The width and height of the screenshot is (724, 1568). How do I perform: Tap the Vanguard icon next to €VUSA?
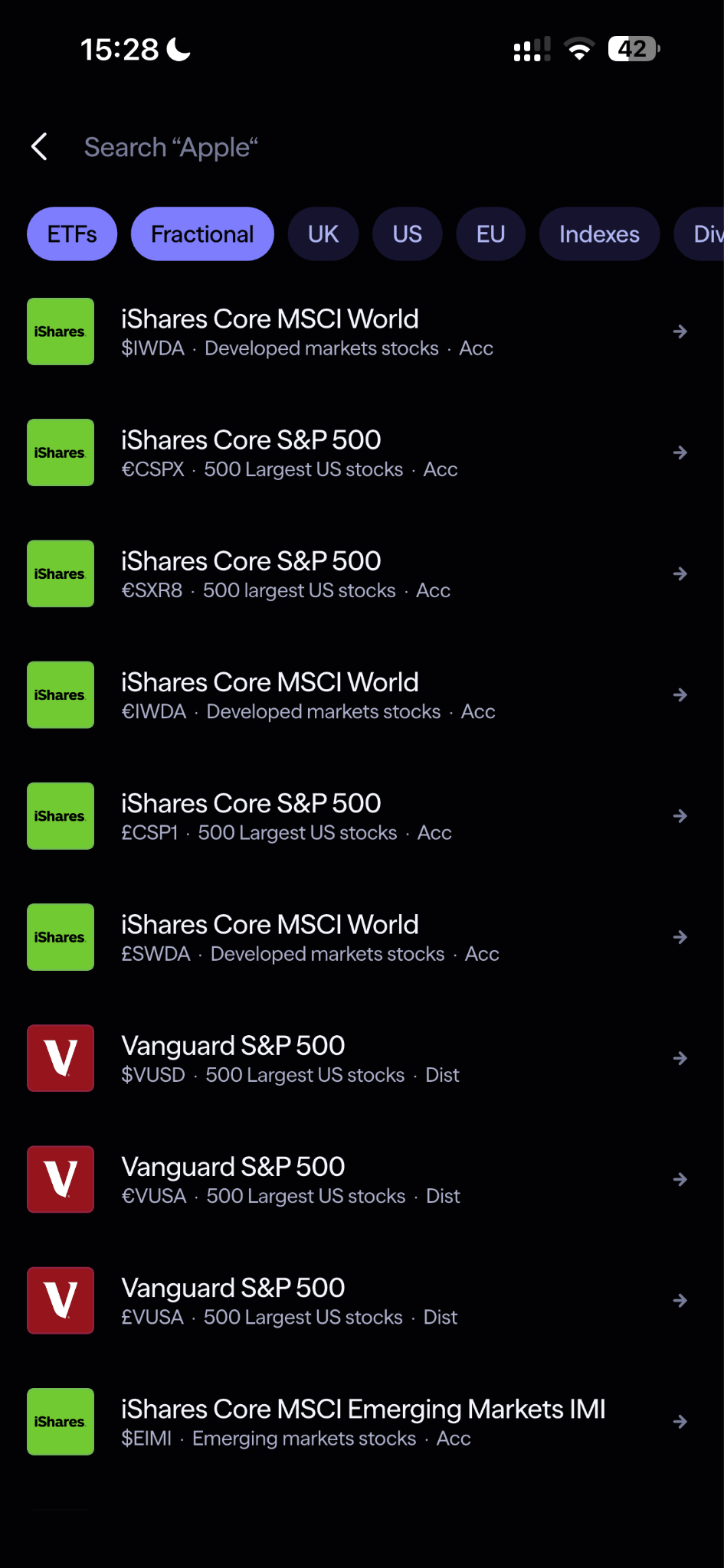tap(60, 1179)
